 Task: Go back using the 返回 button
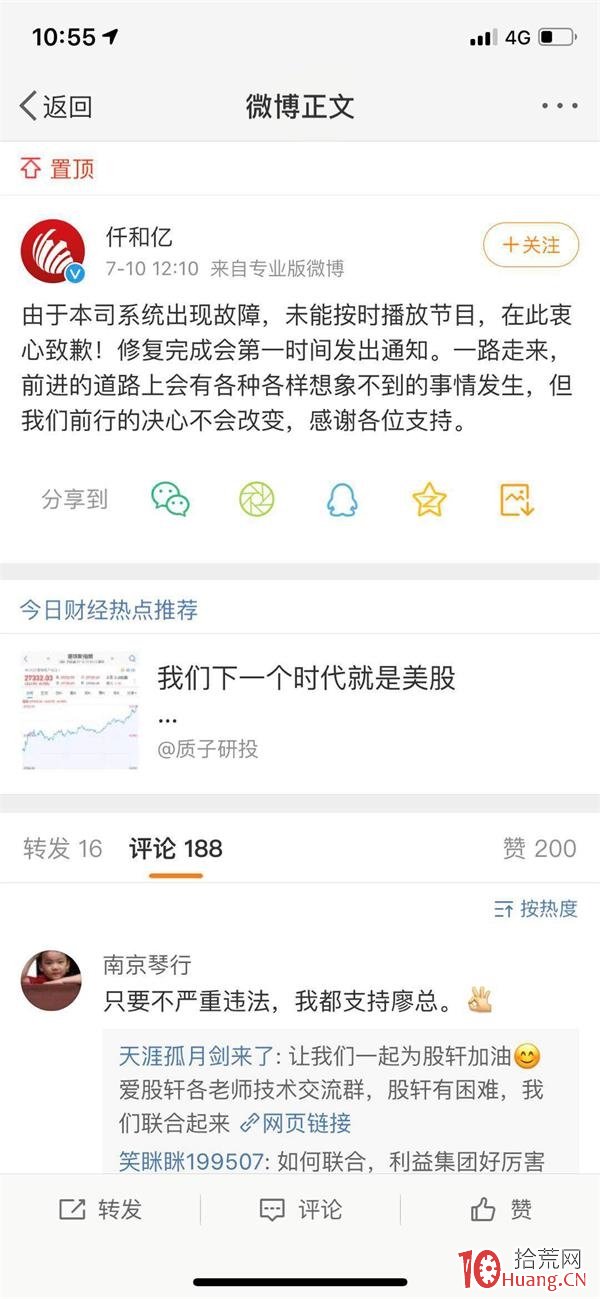coord(56,107)
